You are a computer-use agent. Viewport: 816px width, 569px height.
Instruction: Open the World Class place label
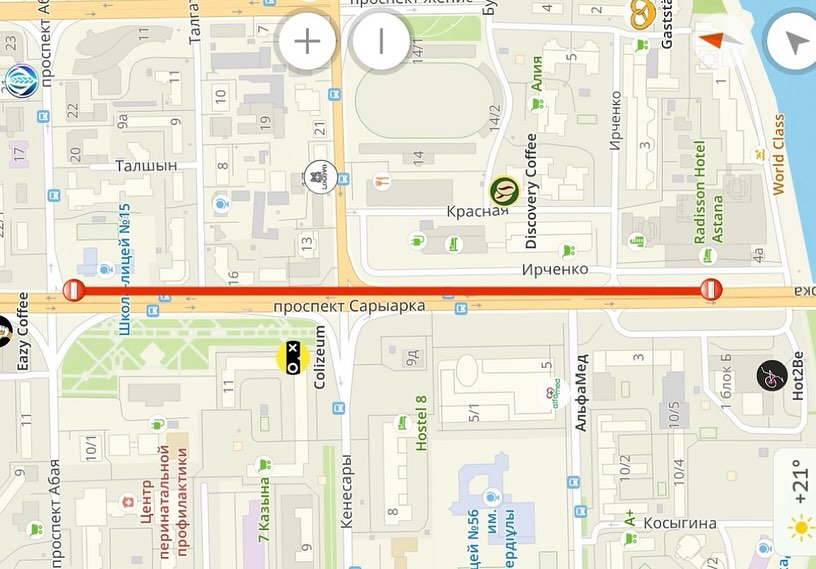[779, 153]
